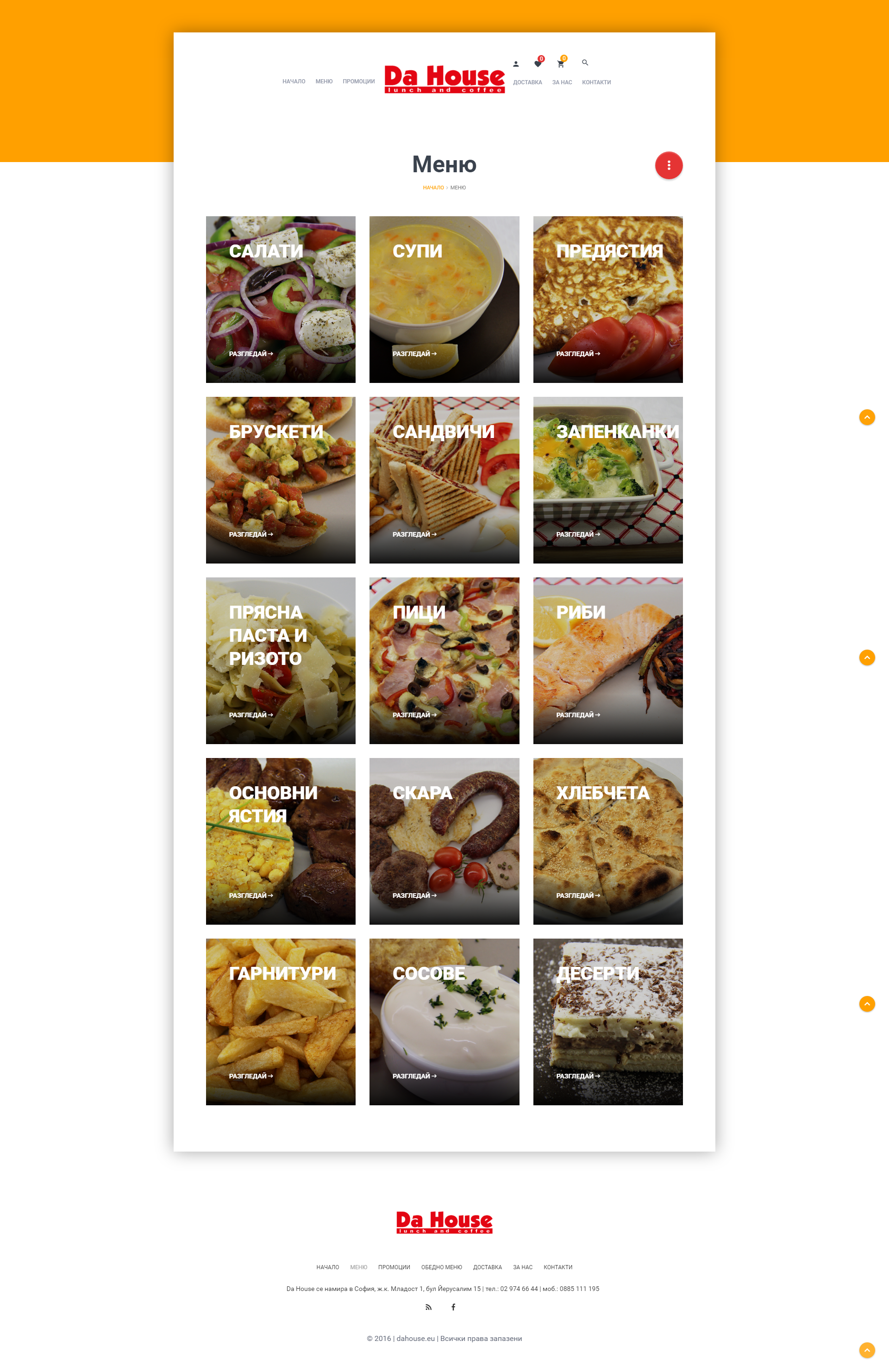The width and height of the screenshot is (889, 1372).
Task: Open the ПРЕДЯСТИЯ category tile
Action: click(607, 299)
